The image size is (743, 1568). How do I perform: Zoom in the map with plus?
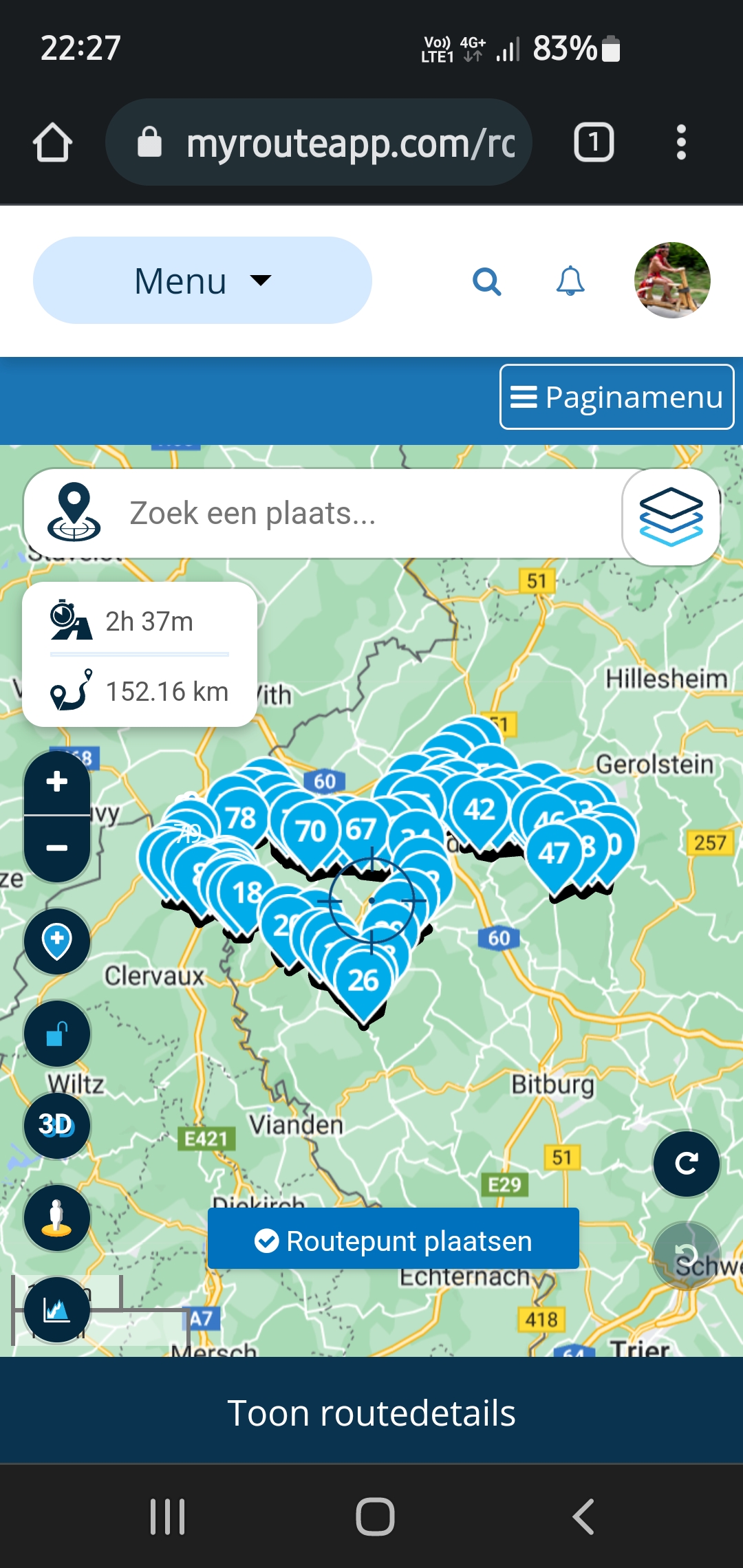click(57, 782)
